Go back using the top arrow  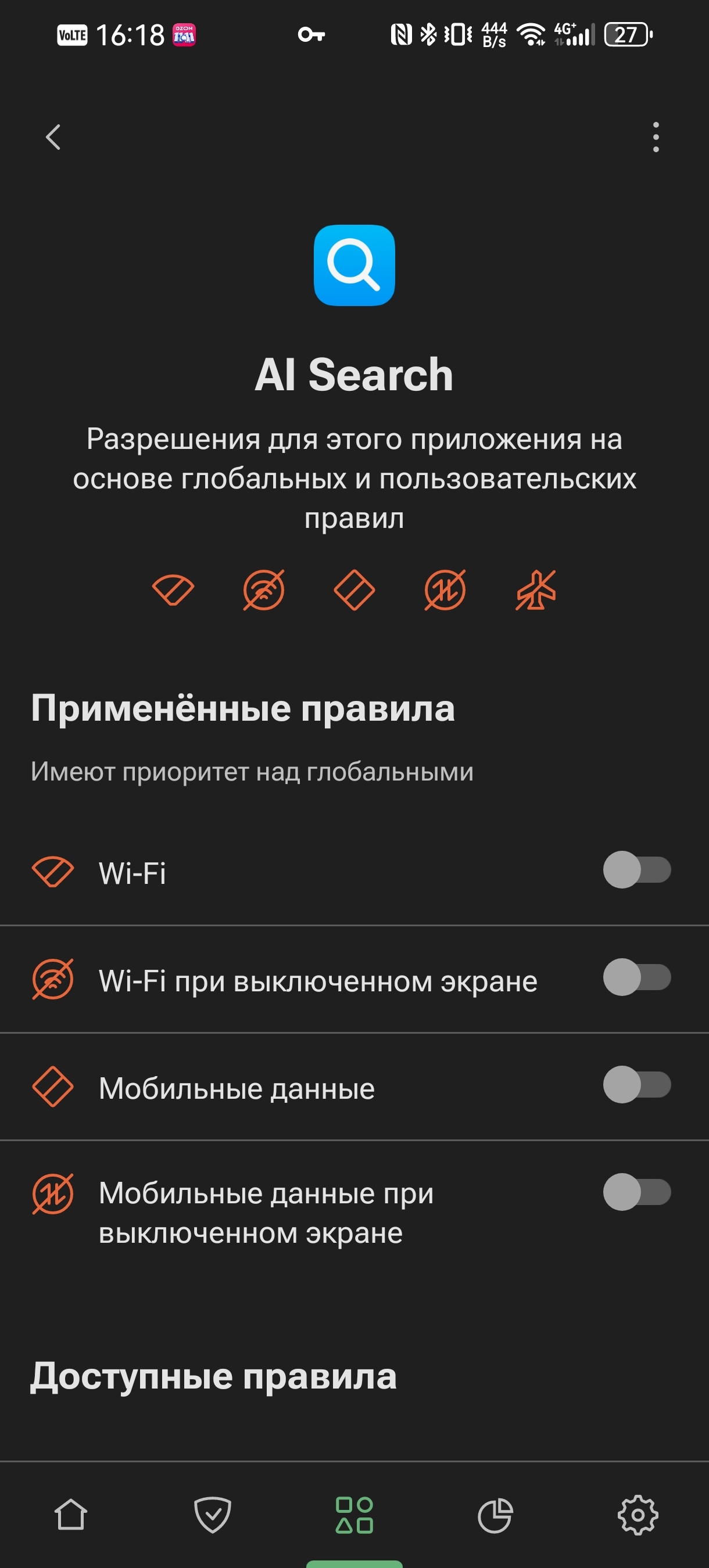point(53,137)
